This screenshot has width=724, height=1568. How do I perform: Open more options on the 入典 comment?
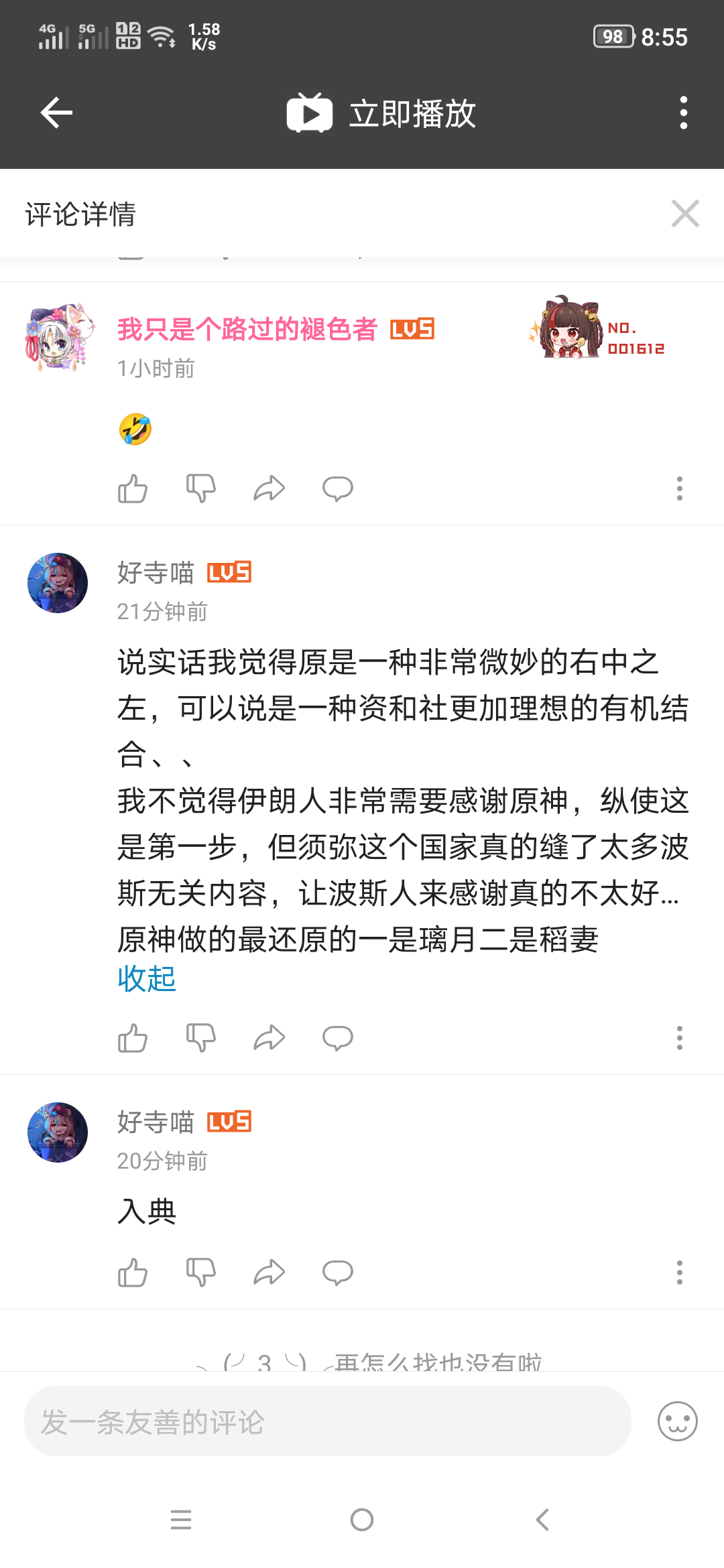point(679,1272)
